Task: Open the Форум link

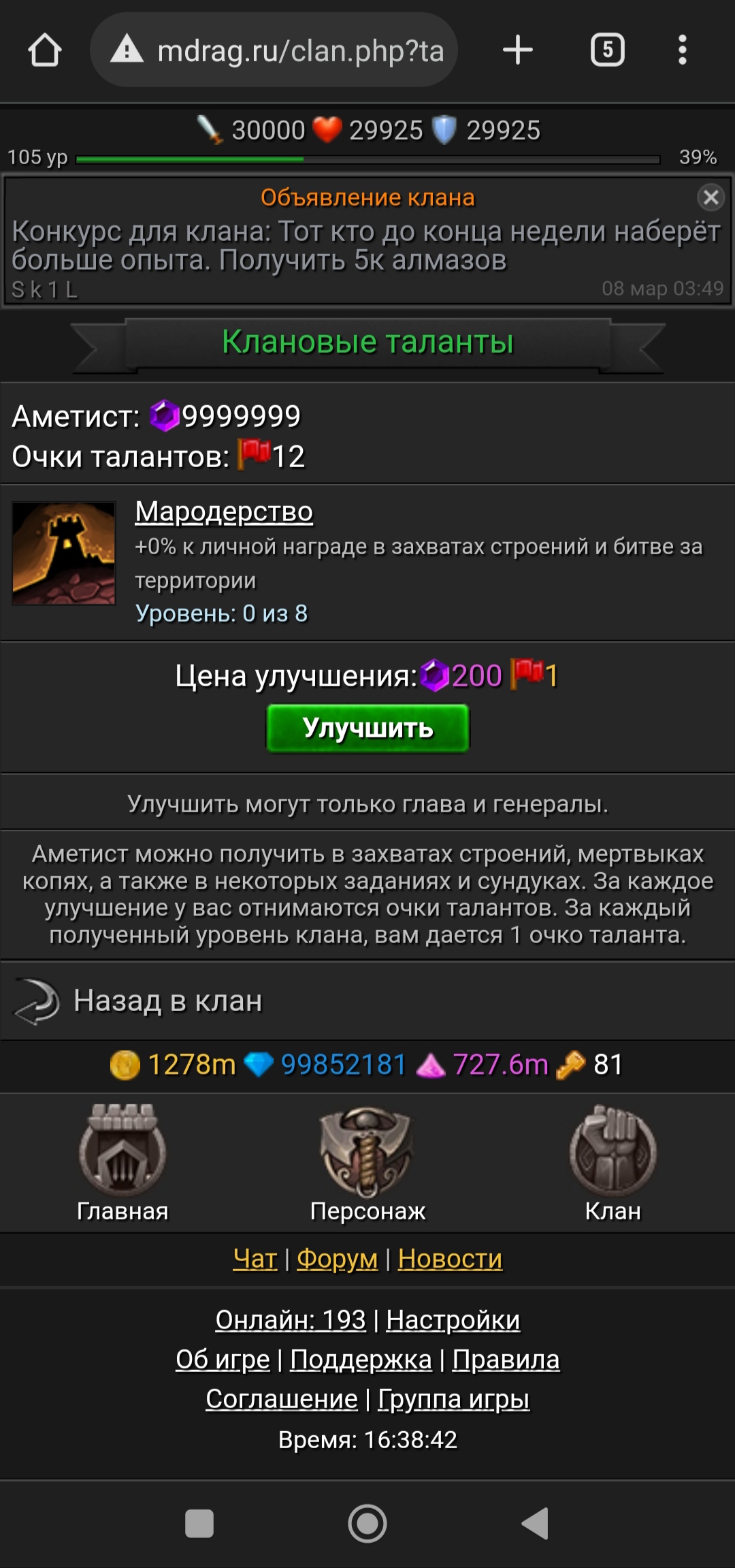Action: (338, 1259)
